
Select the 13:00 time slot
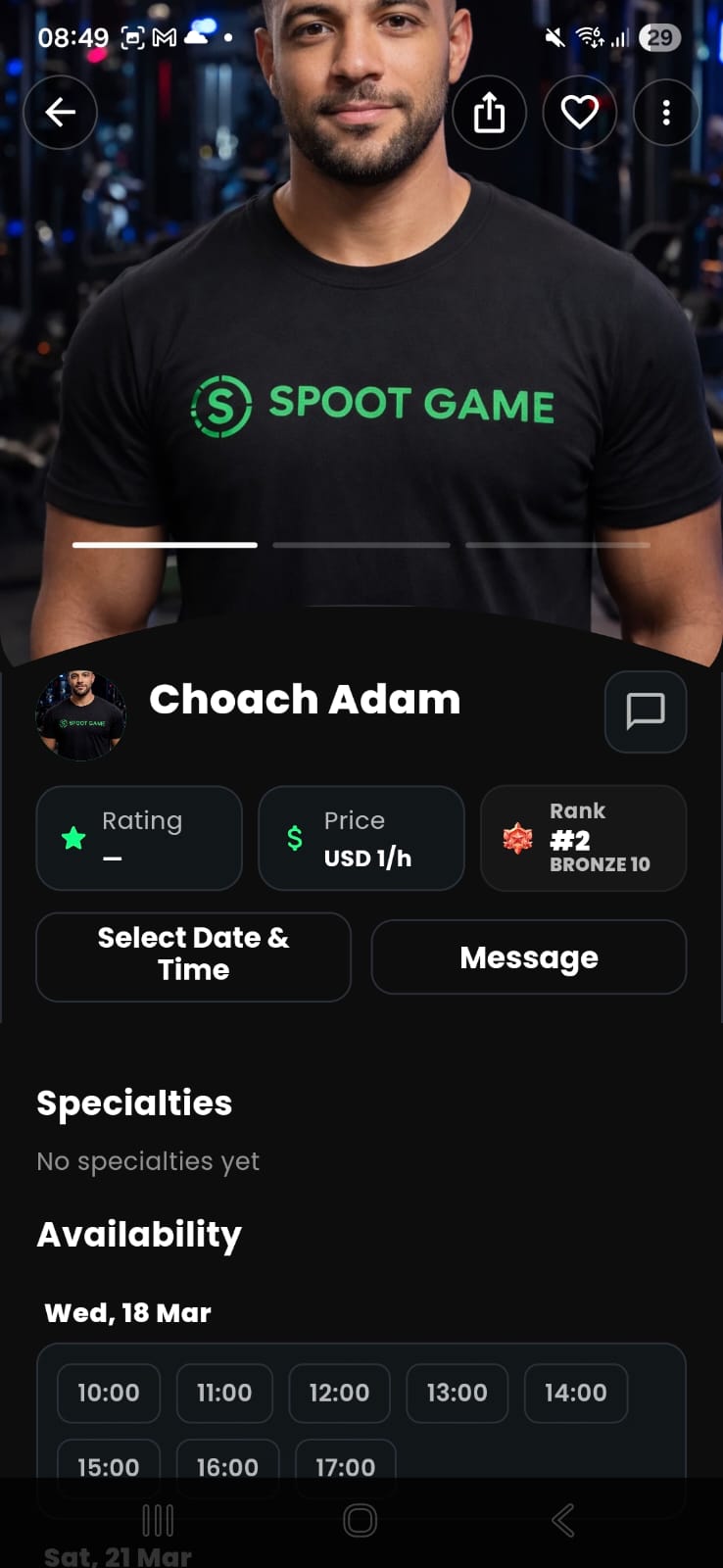[x=457, y=1393]
